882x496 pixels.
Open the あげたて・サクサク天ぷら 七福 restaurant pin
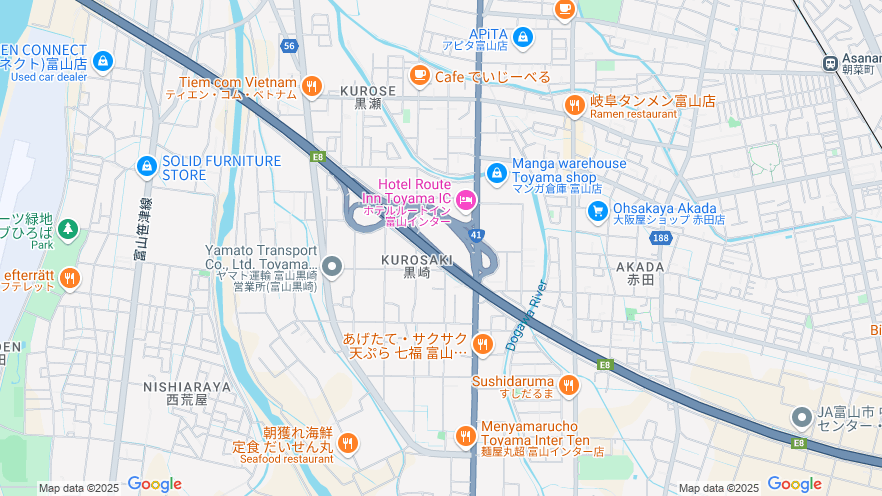point(483,345)
